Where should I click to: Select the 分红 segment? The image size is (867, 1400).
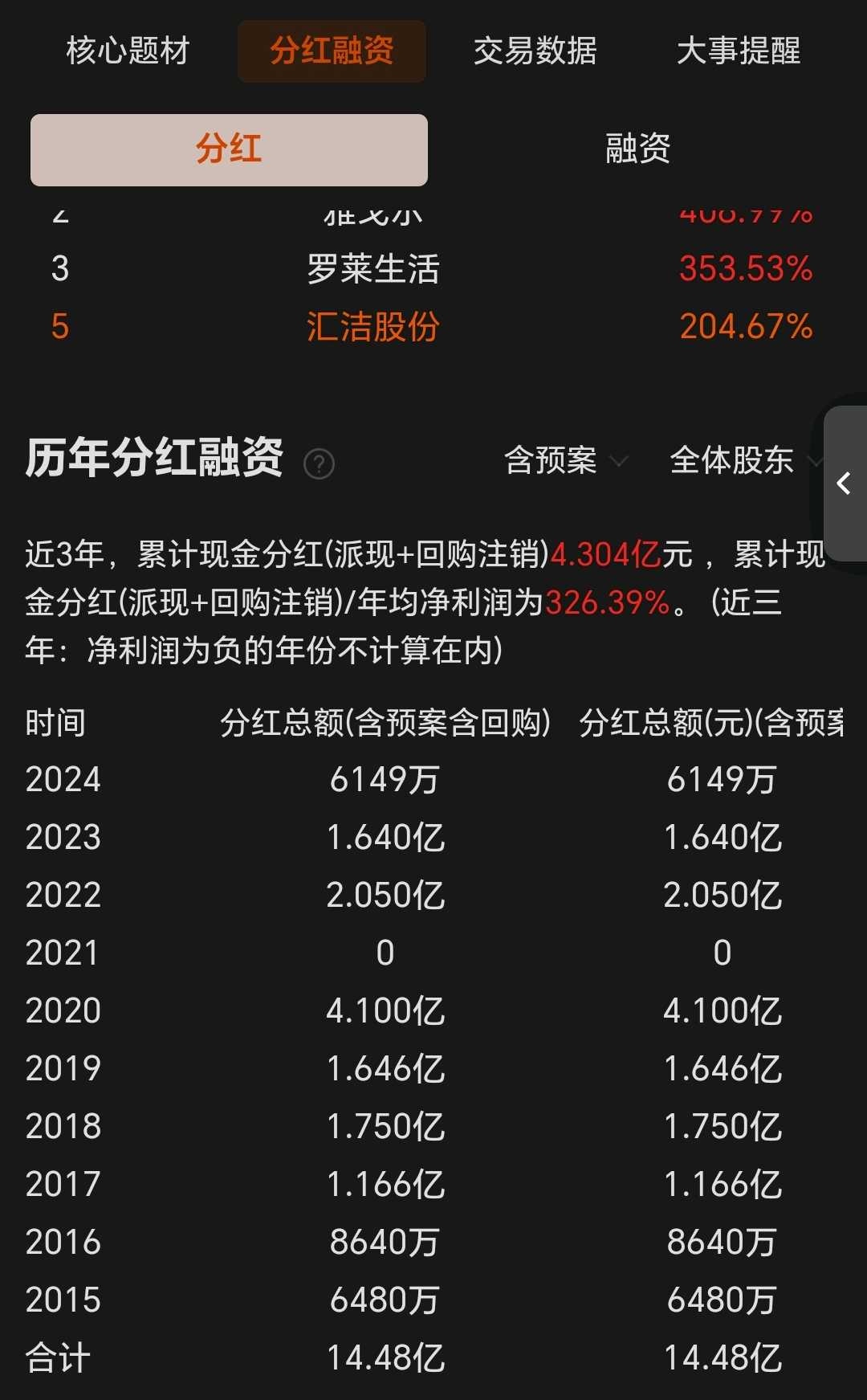(x=229, y=149)
